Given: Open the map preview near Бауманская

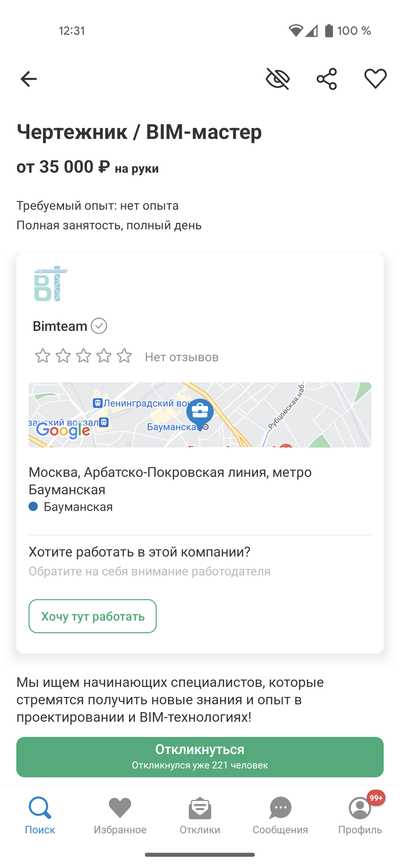Looking at the screenshot, I should 200,415.
